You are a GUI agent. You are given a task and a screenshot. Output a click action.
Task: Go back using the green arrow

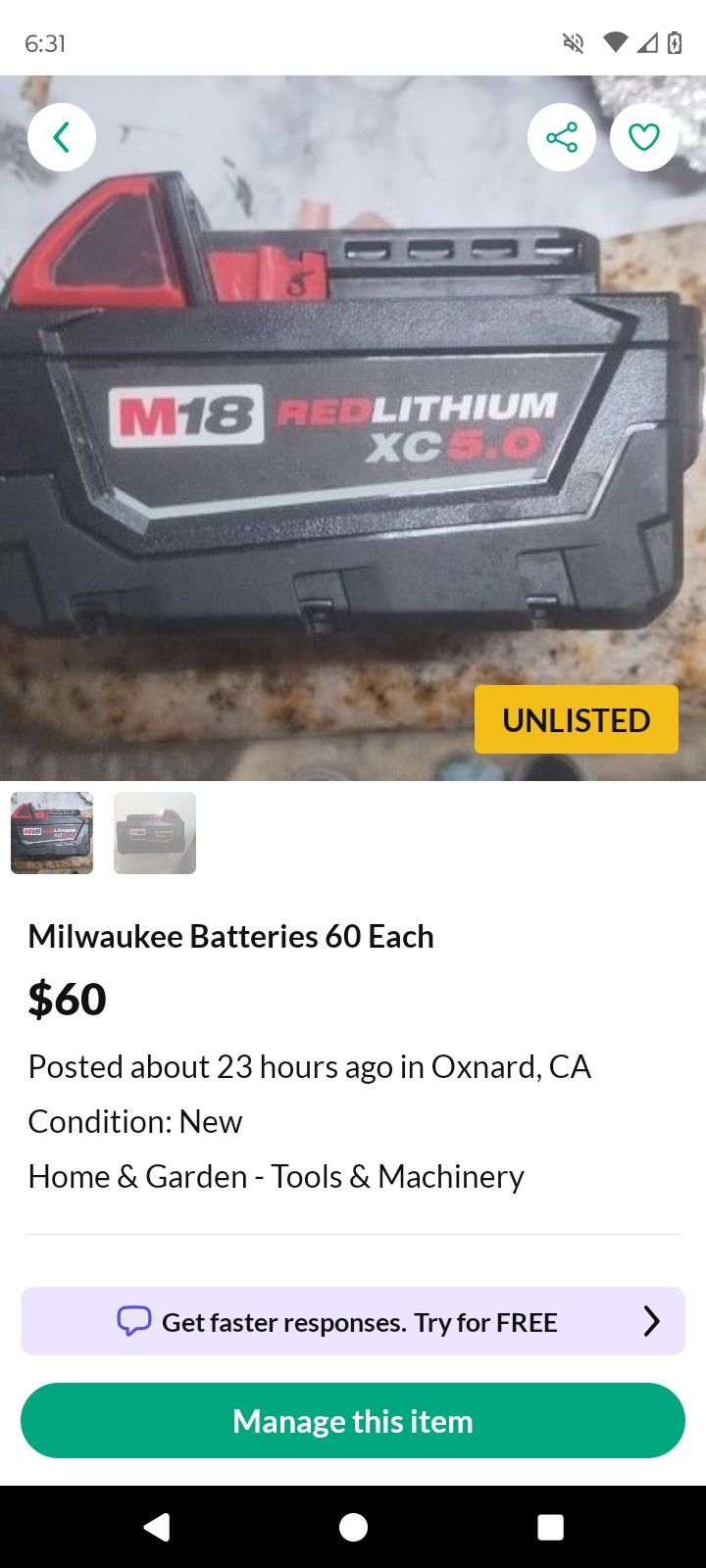click(x=62, y=137)
